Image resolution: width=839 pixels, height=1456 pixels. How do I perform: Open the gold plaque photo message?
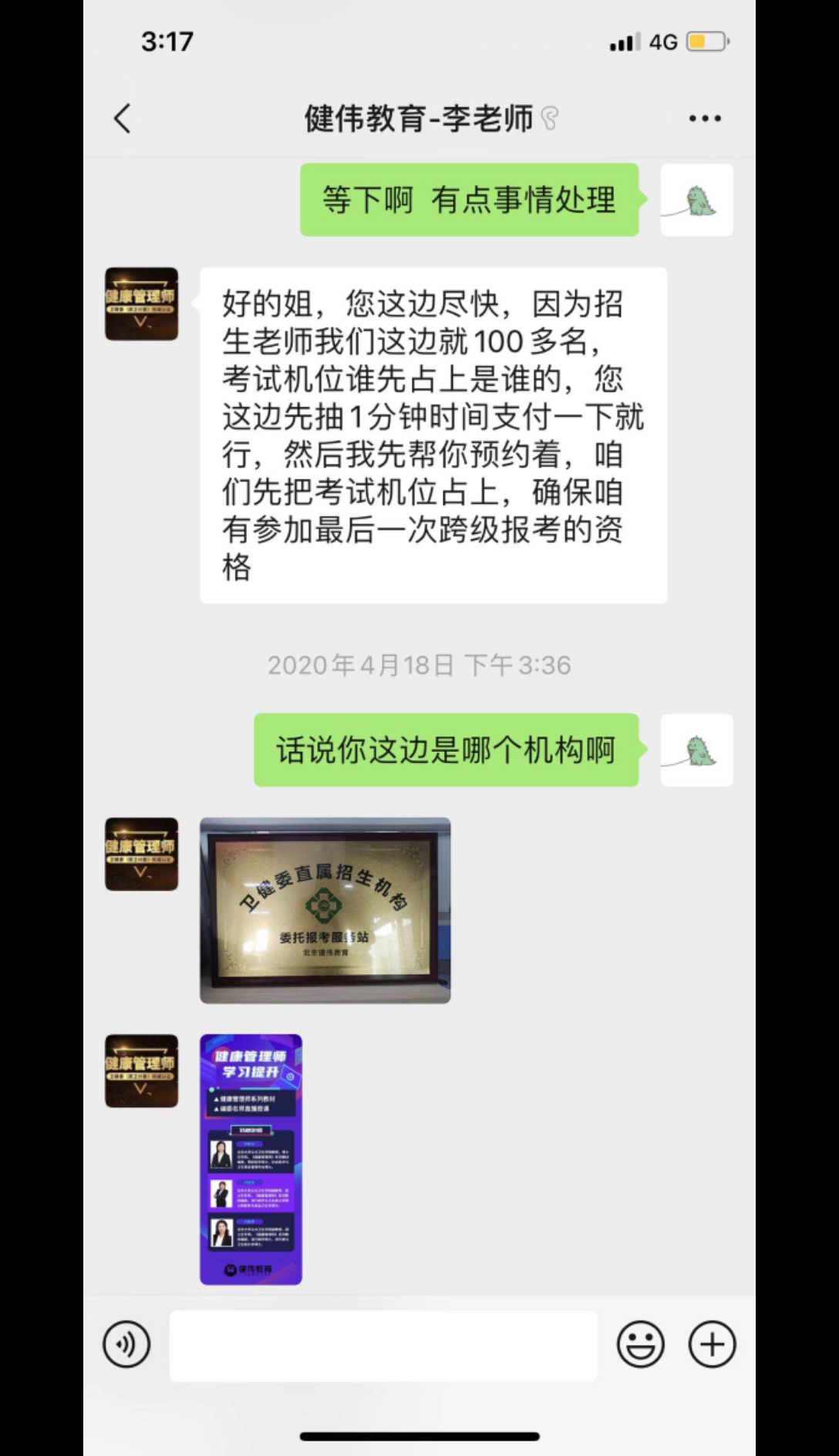[324, 910]
